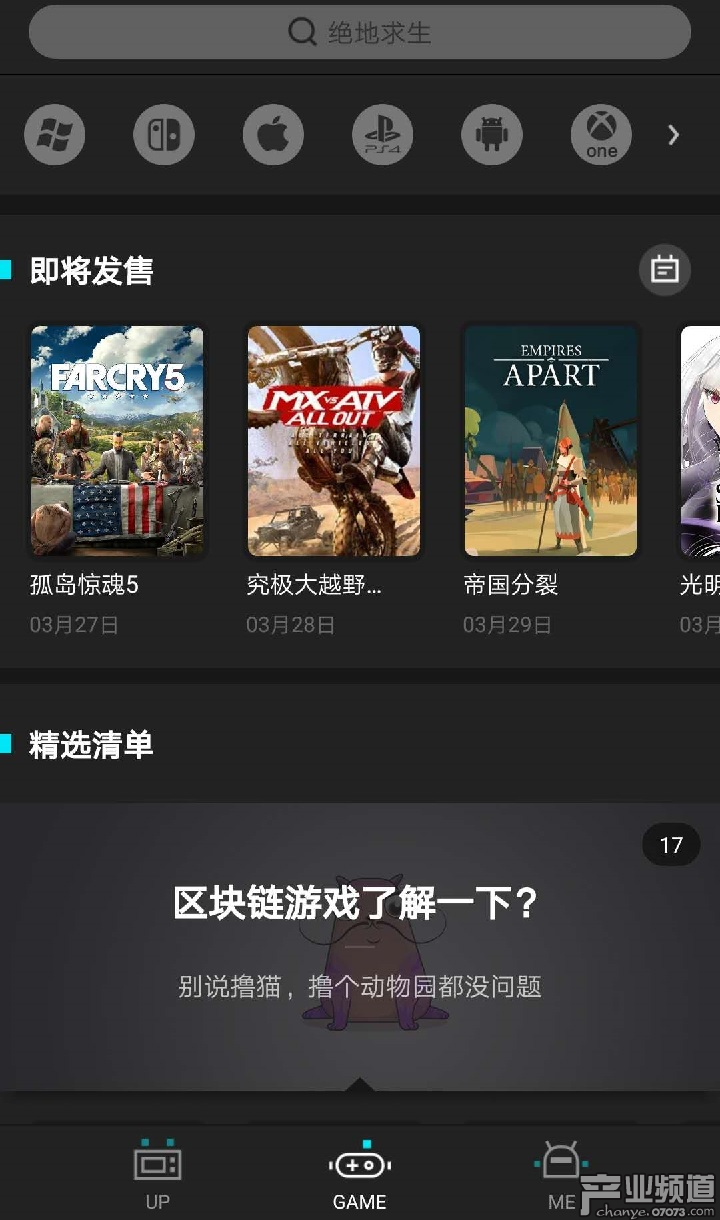720x1220 pixels.
Task: Select the PS4 platform icon
Action: 382,134
